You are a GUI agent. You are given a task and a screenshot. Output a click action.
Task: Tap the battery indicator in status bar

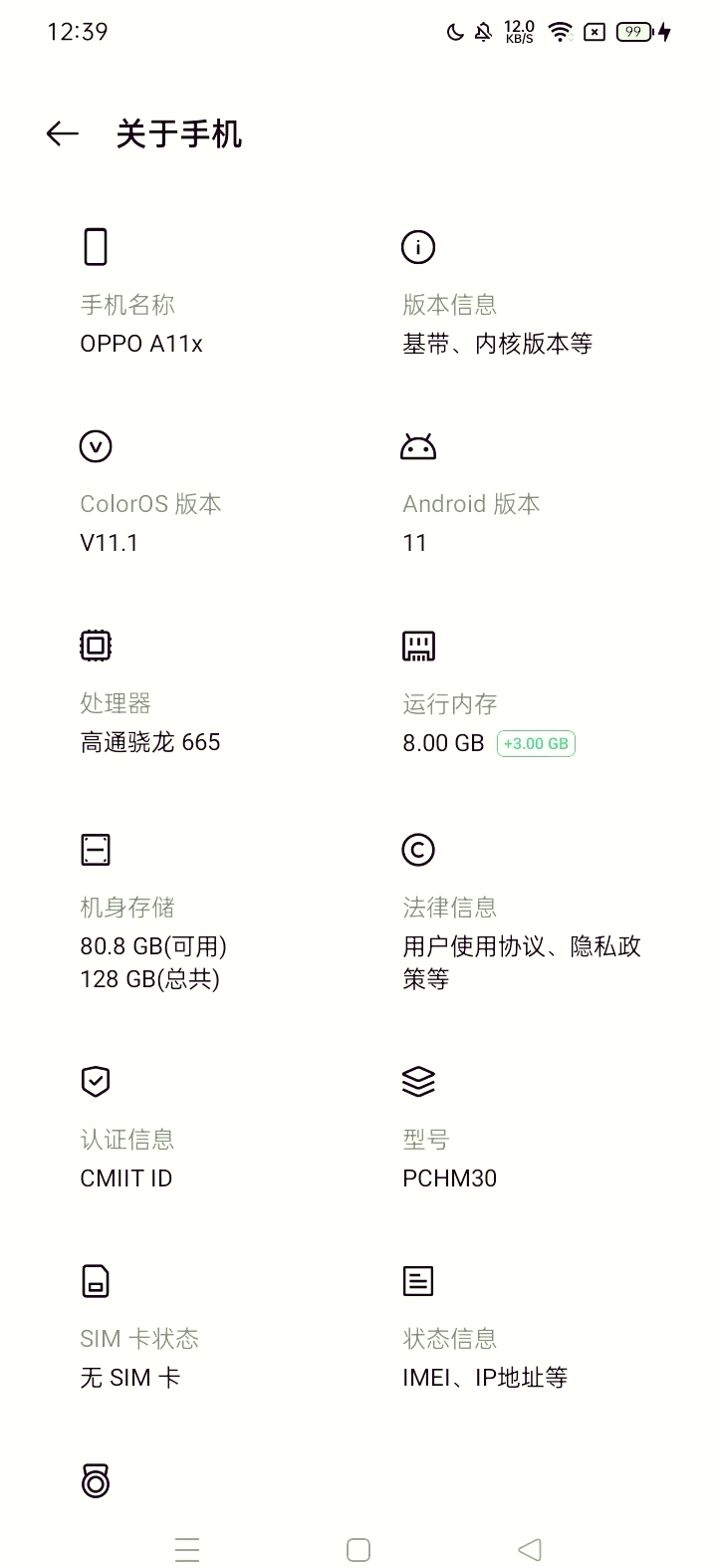pyautogui.click(x=633, y=31)
